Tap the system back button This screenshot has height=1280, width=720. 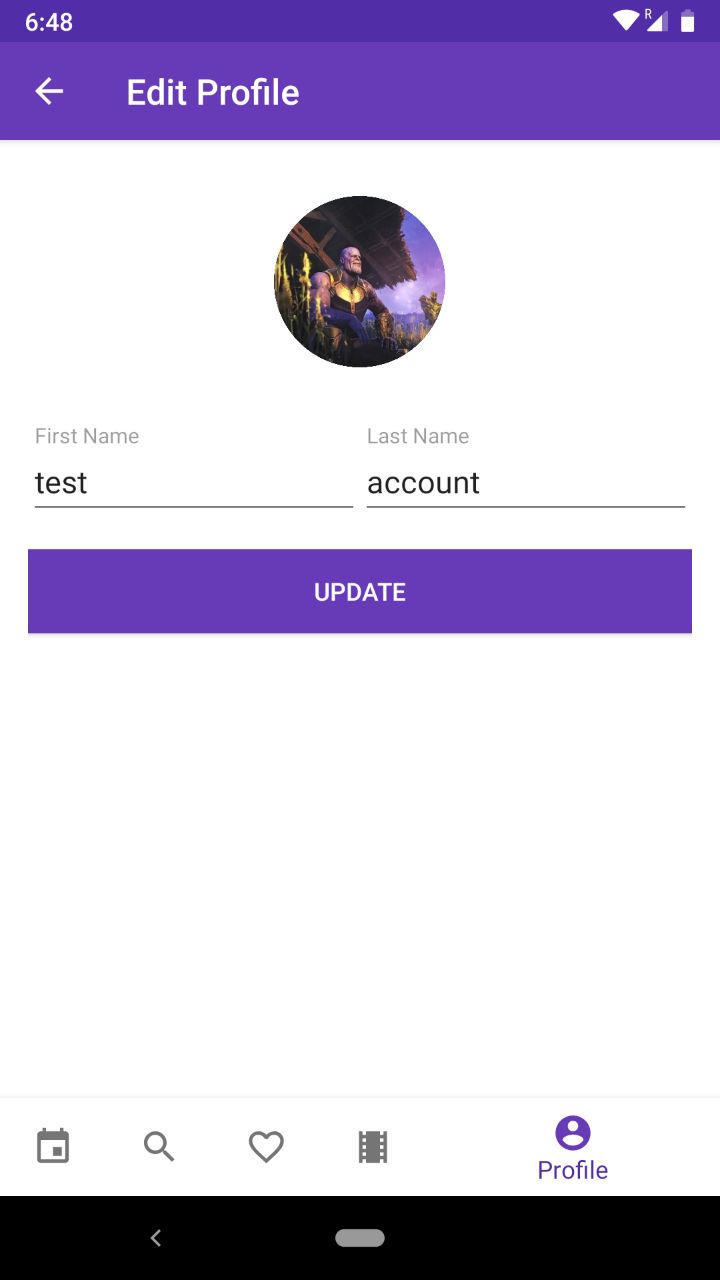(156, 1238)
